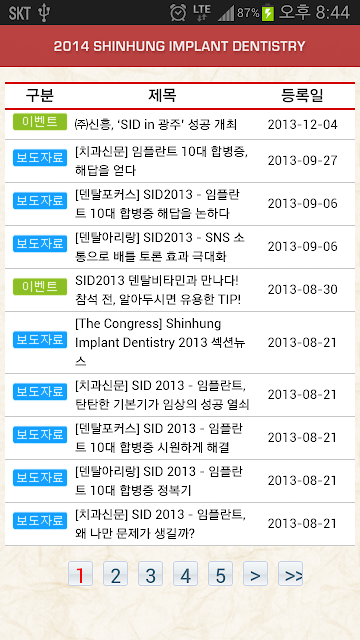Image resolution: width=360 pixels, height=640 pixels.
Task: Jump to page 4
Action: click(x=186, y=573)
